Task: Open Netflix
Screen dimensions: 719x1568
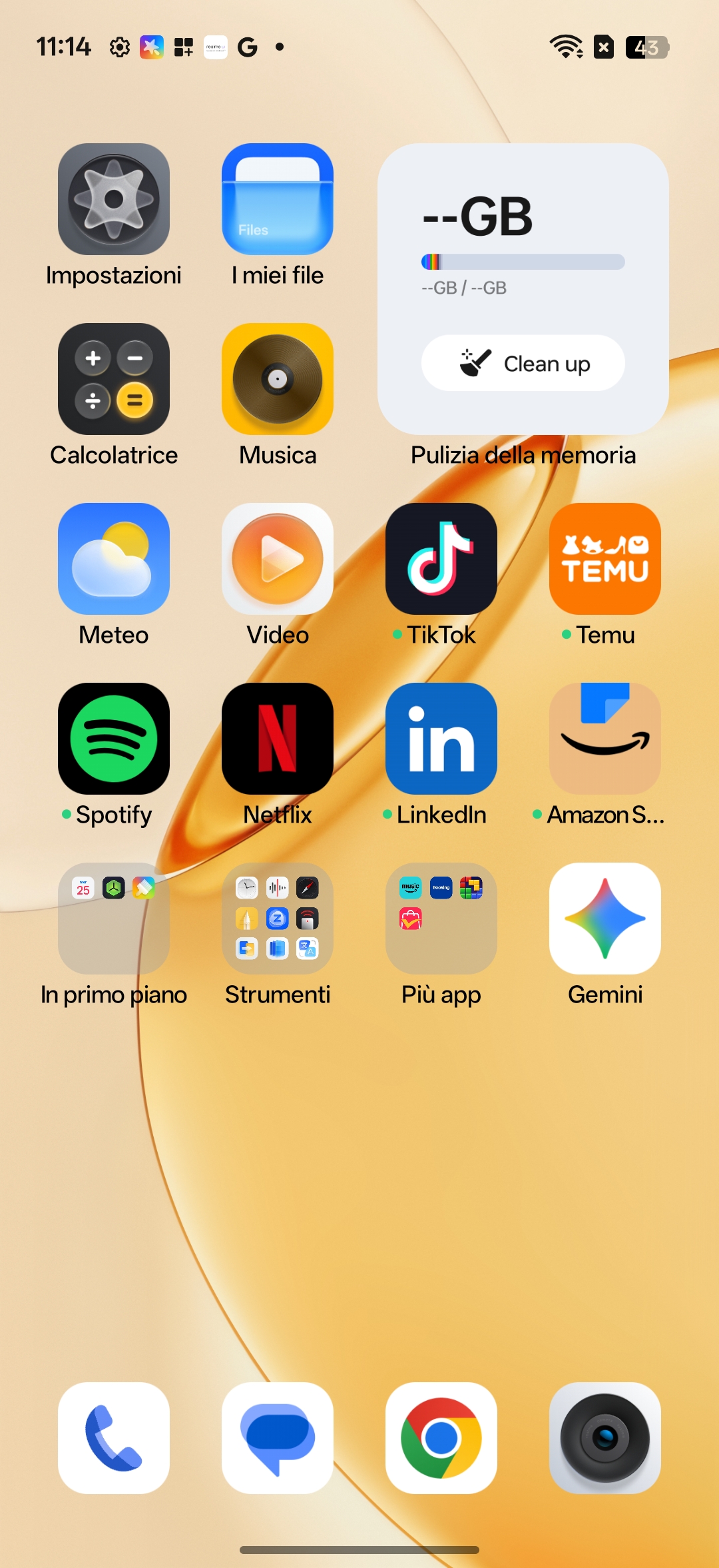Action: click(x=278, y=739)
